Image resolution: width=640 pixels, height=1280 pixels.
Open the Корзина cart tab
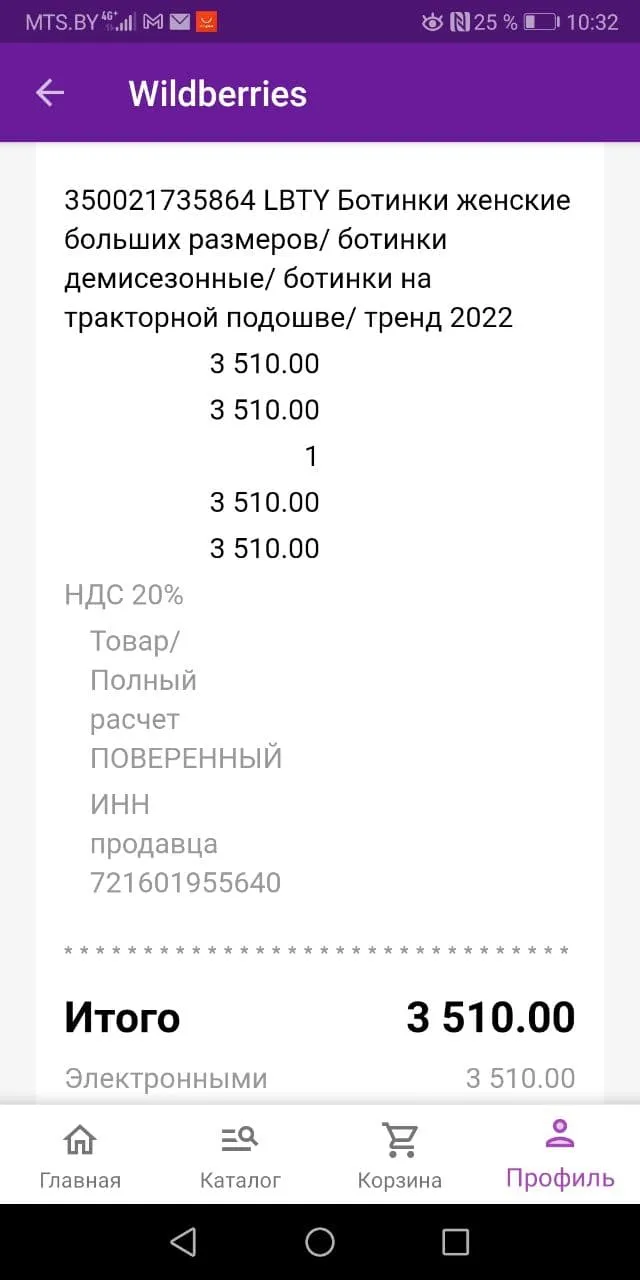pos(400,1155)
